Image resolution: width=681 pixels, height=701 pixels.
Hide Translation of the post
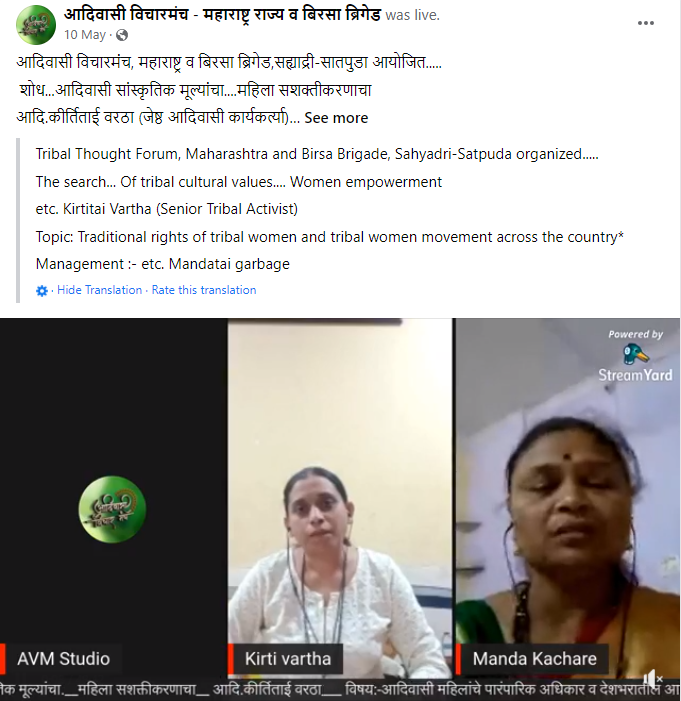[99, 290]
